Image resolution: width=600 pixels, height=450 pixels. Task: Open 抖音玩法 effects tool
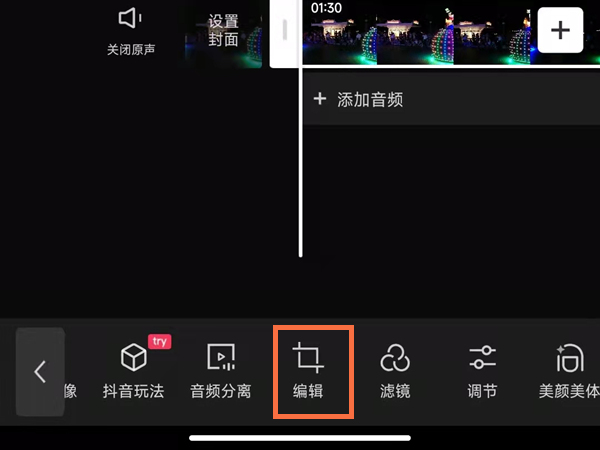(133, 369)
